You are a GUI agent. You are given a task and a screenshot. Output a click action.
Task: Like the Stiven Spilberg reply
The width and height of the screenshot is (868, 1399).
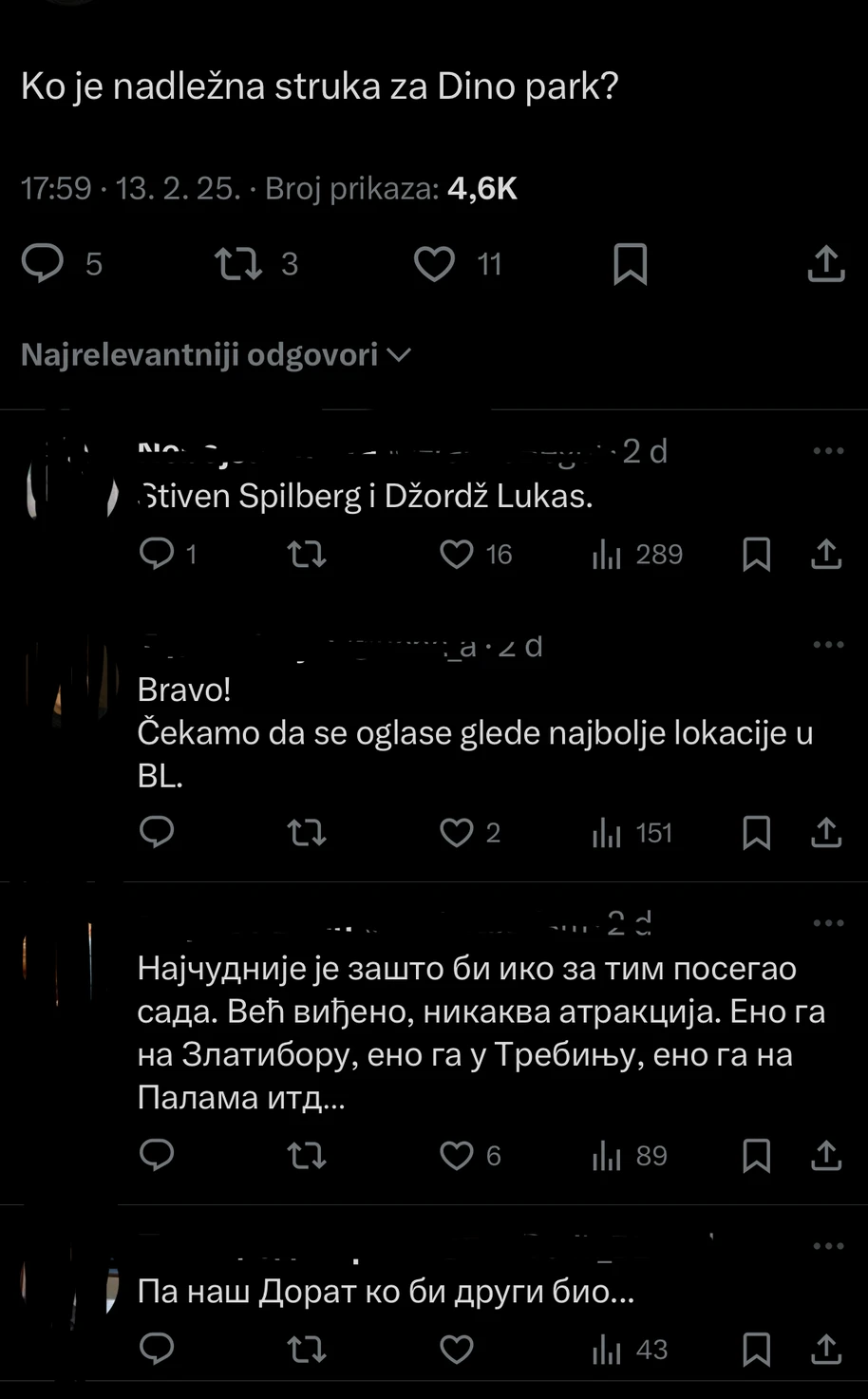coord(457,554)
